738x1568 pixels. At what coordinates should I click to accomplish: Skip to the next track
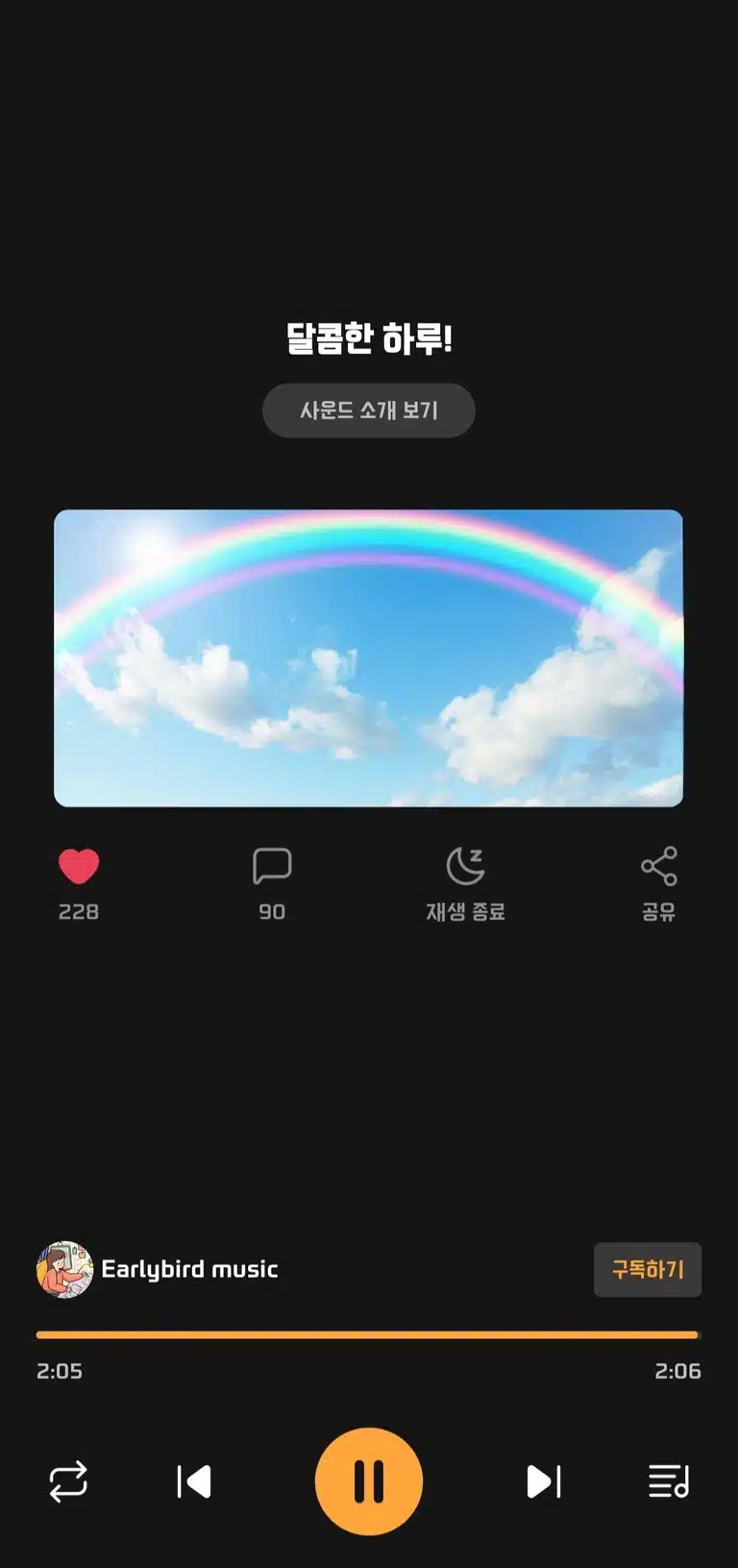[543, 1481]
